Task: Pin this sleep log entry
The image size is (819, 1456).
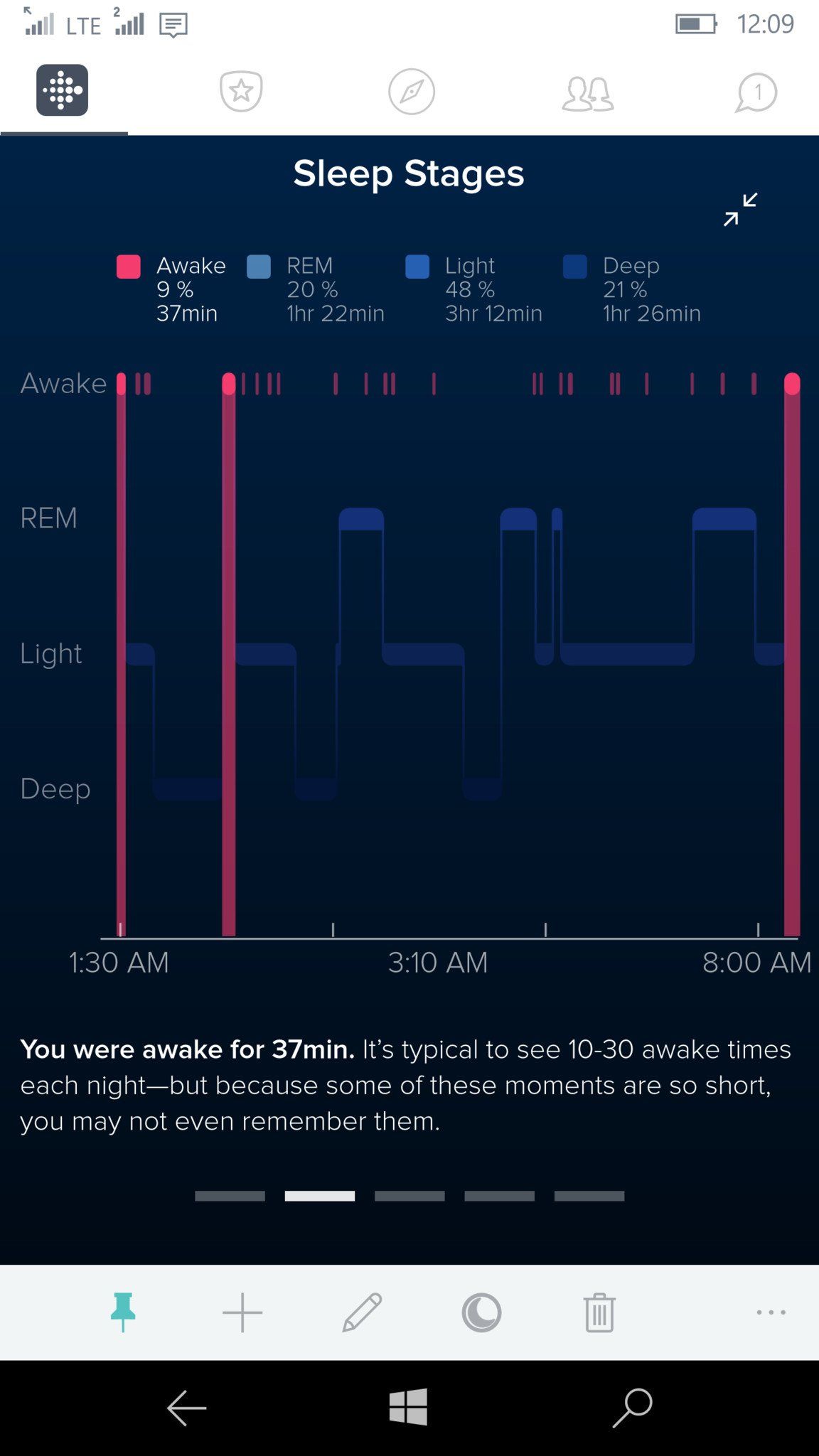Action: coord(122,1313)
